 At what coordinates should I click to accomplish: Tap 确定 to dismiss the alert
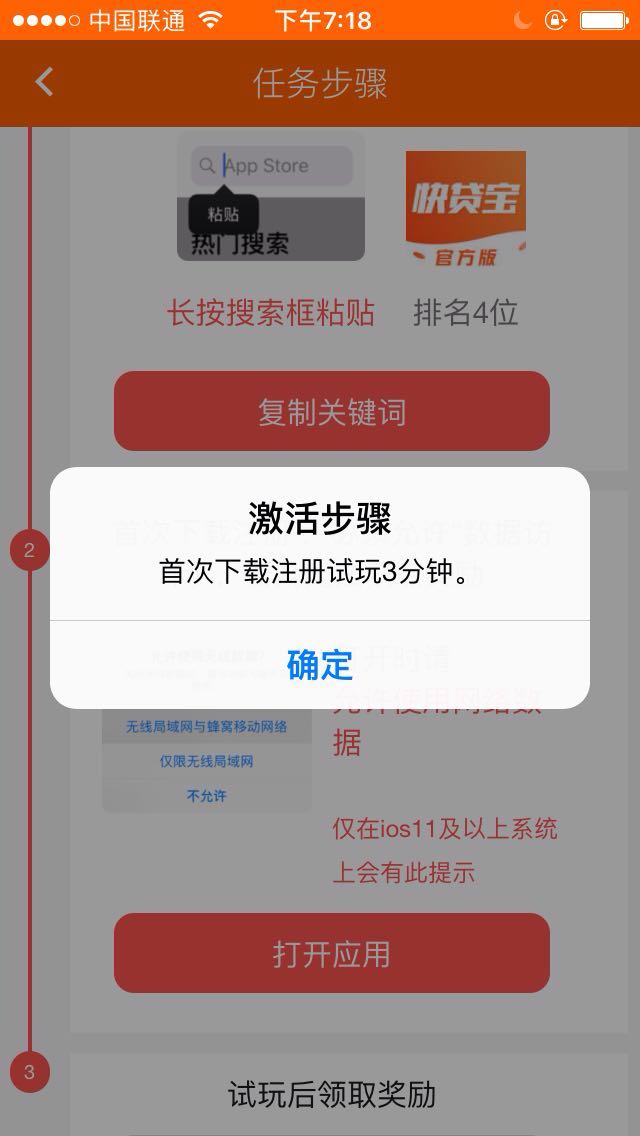click(x=320, y=664)
